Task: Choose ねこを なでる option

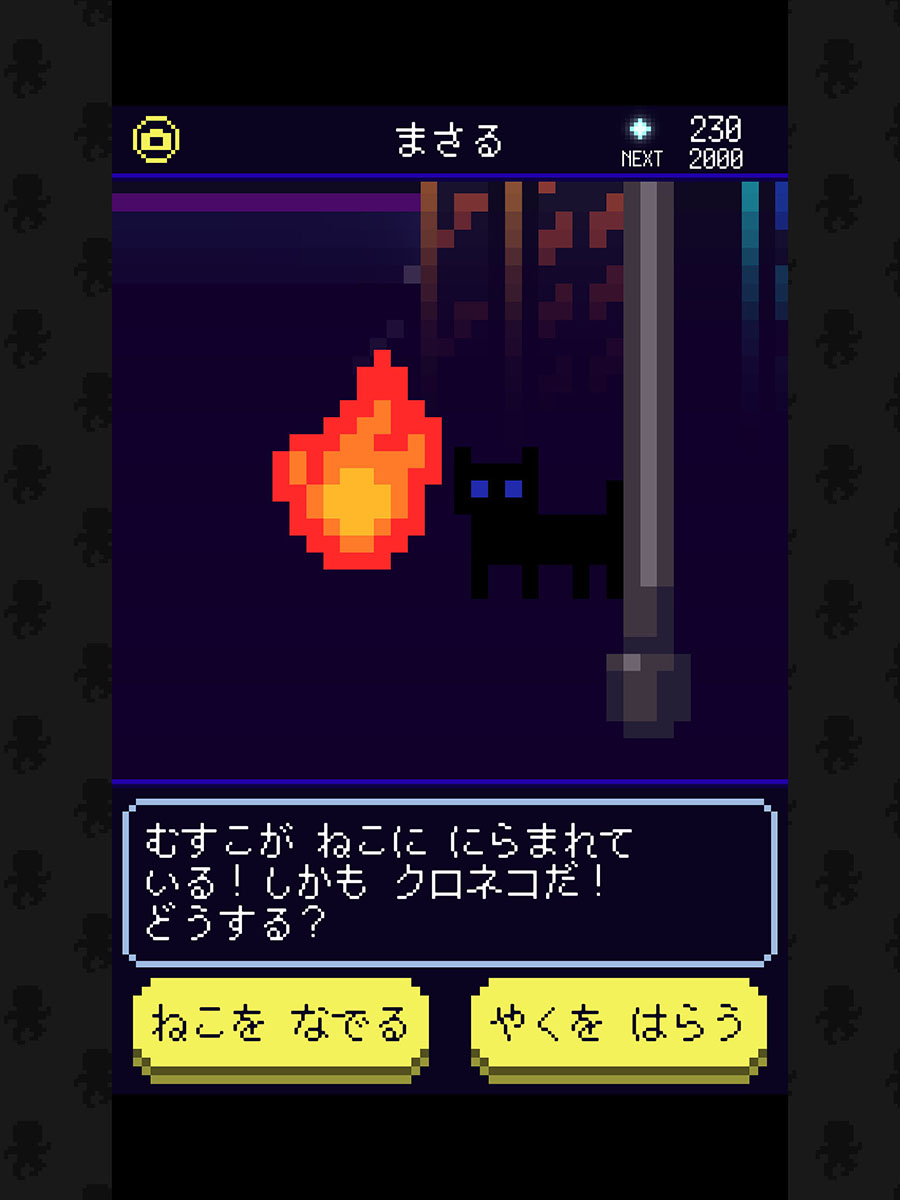Action: [x=281, y=1026]
